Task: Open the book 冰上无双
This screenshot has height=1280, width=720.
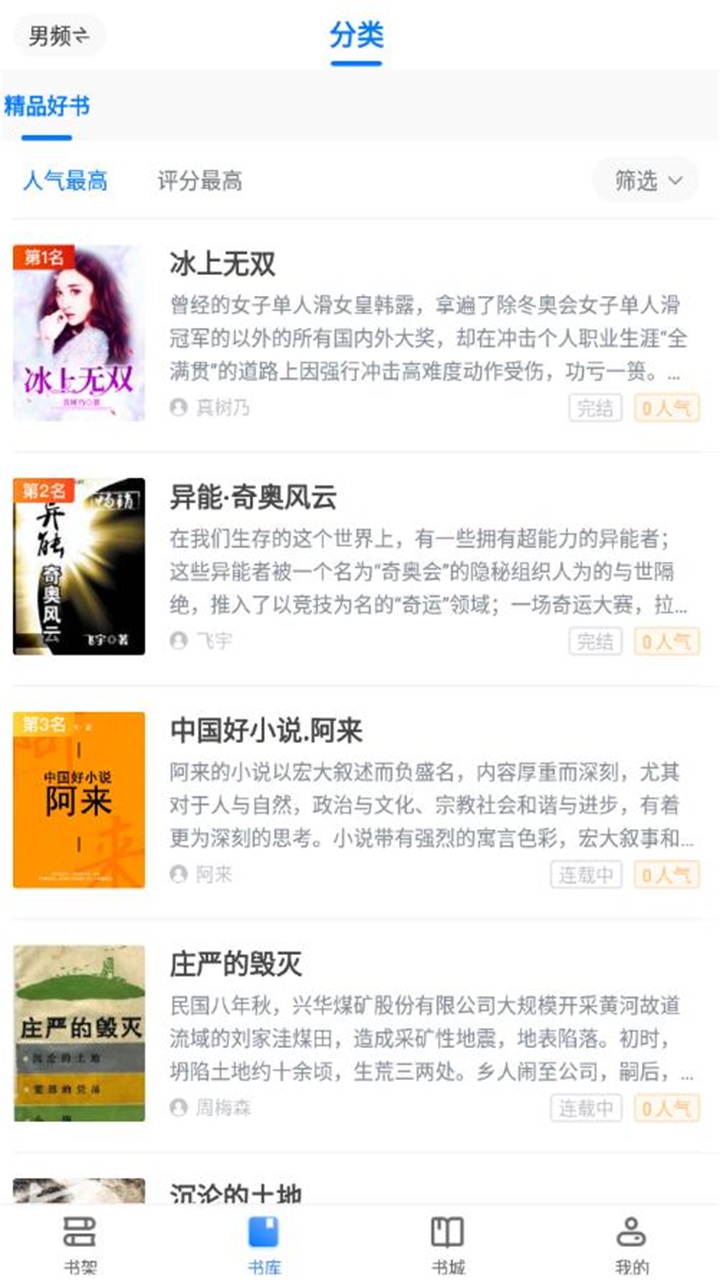Action: coord(225,264)
